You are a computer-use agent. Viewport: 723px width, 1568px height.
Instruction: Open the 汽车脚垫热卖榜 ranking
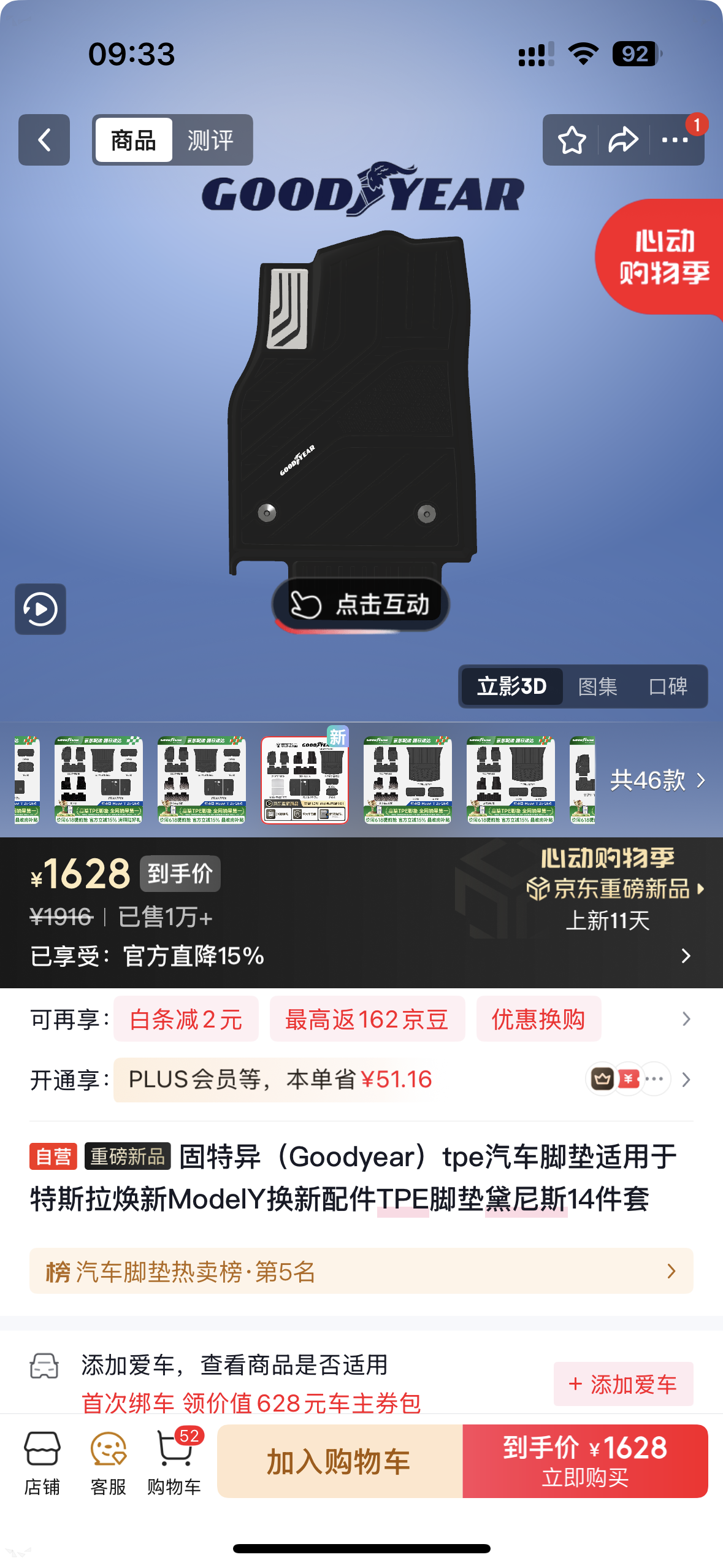pos(361,1271)
